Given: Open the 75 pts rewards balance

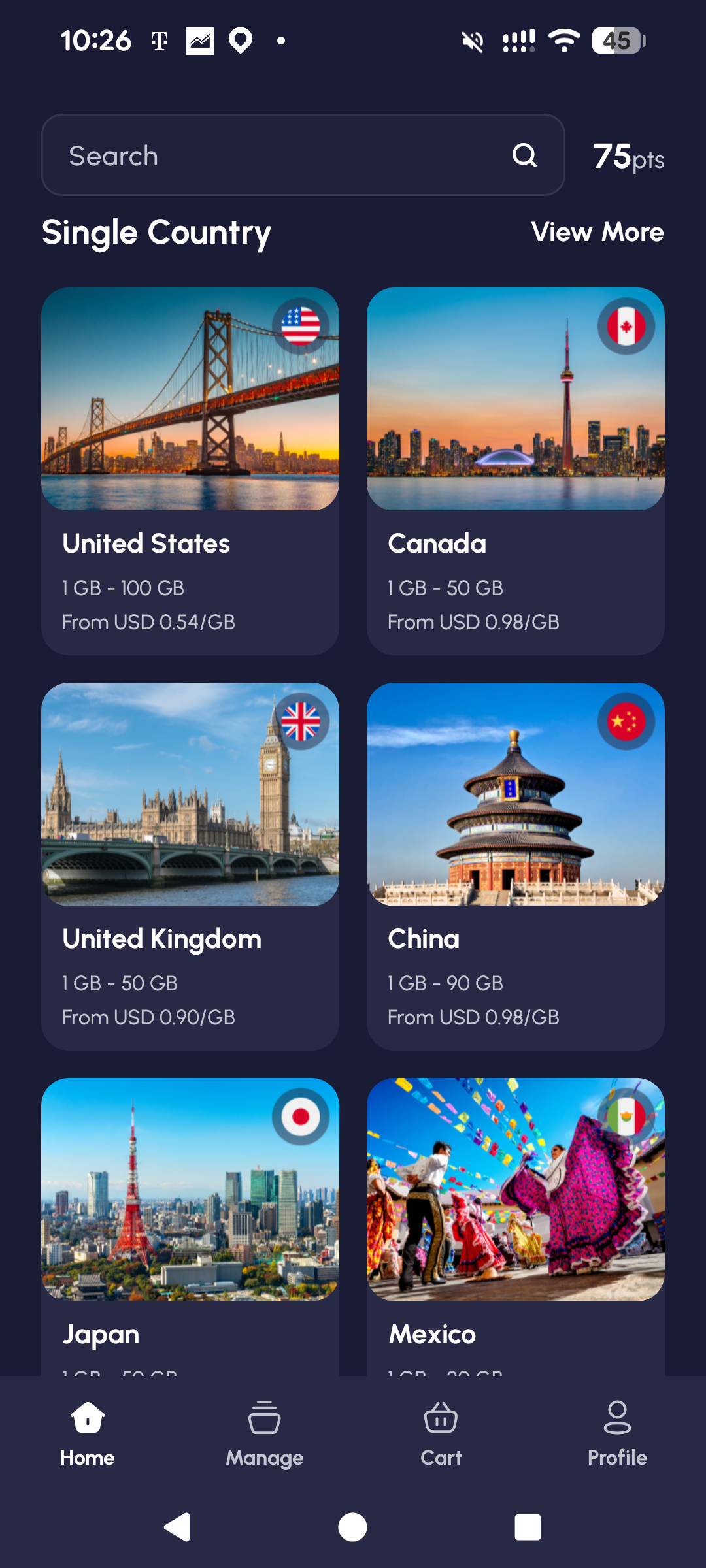Looking at the screenshot, I should [628, 157].
